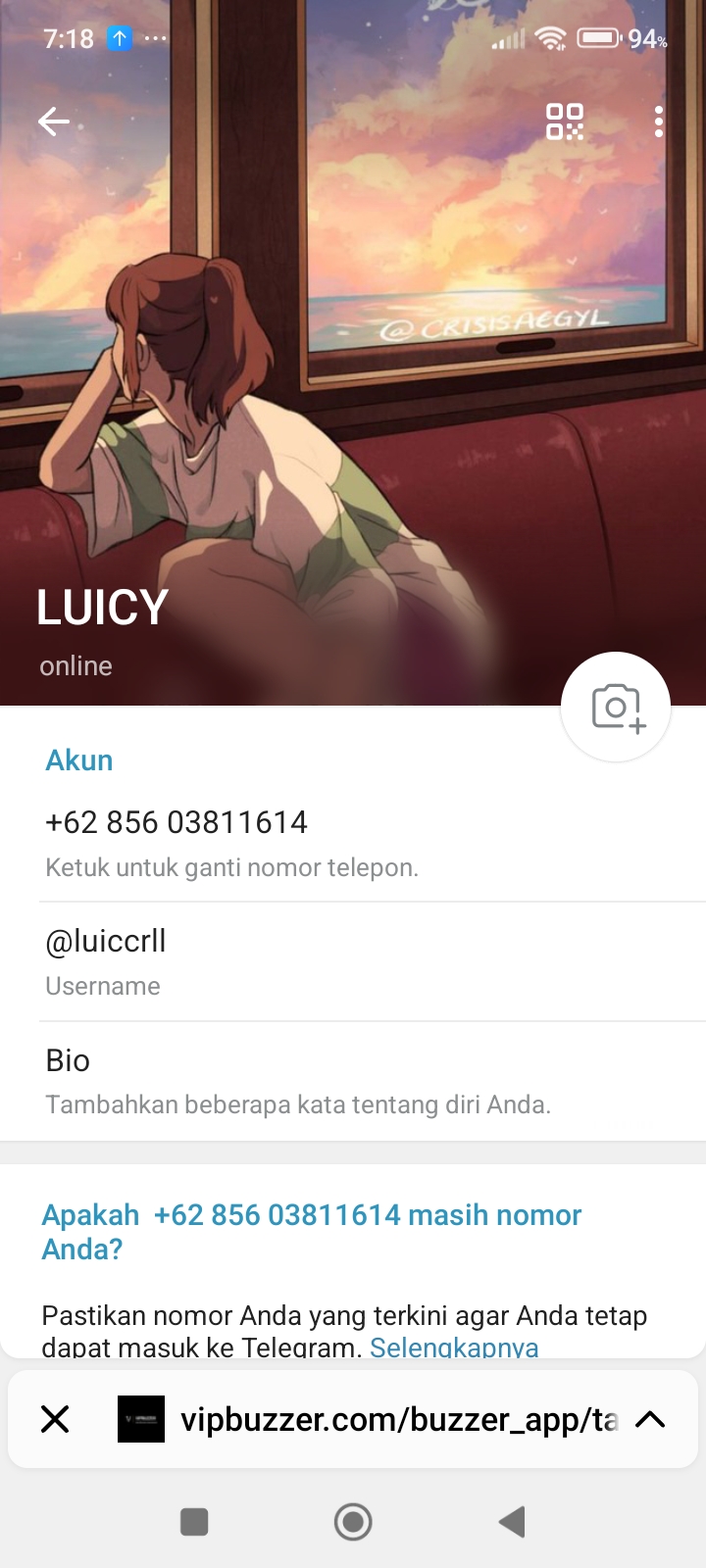The width and height of the screenshot is (706, 1568).
Task: Open the three-dot overflow menu
Action: pos(658,122)
